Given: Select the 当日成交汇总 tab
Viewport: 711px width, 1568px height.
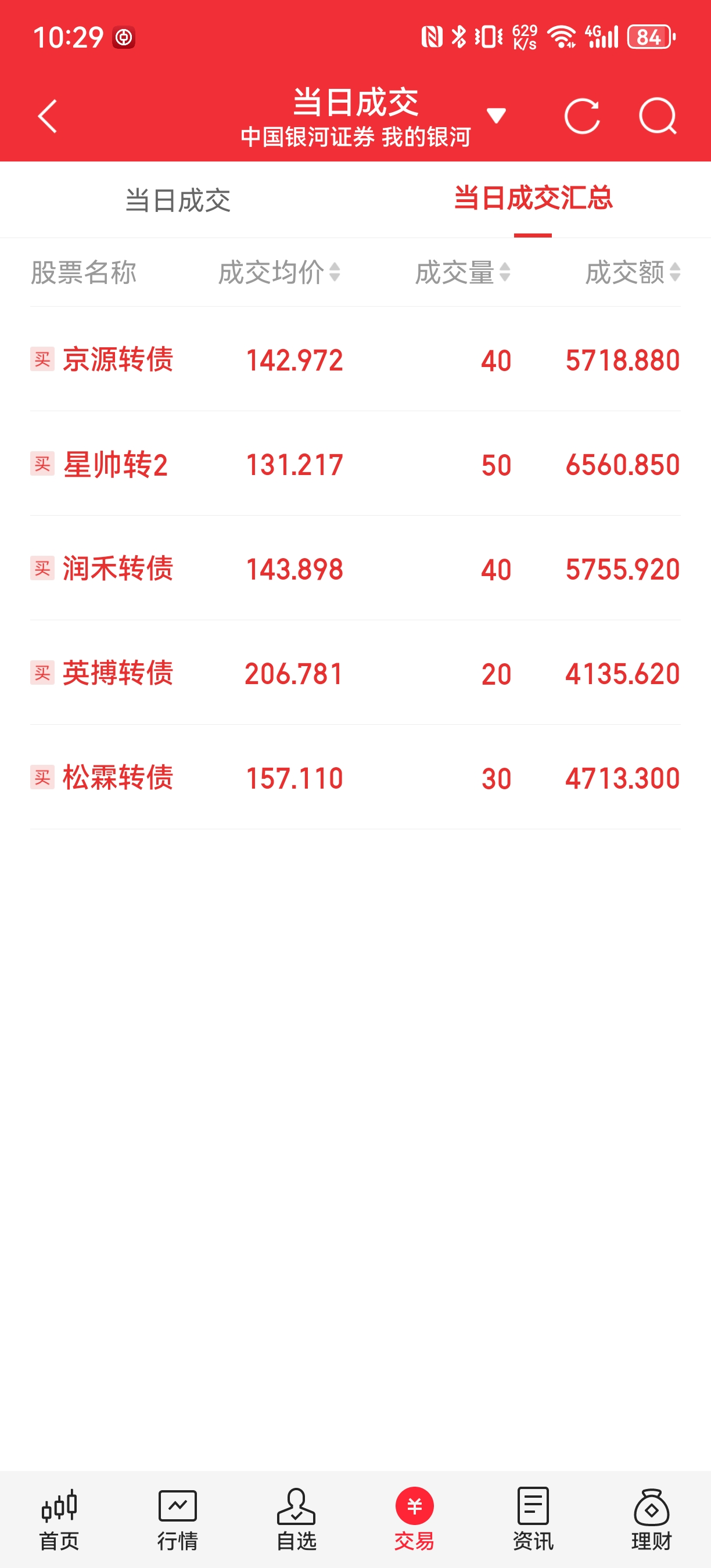Looking at the screenshot, I should click(533, 199).
